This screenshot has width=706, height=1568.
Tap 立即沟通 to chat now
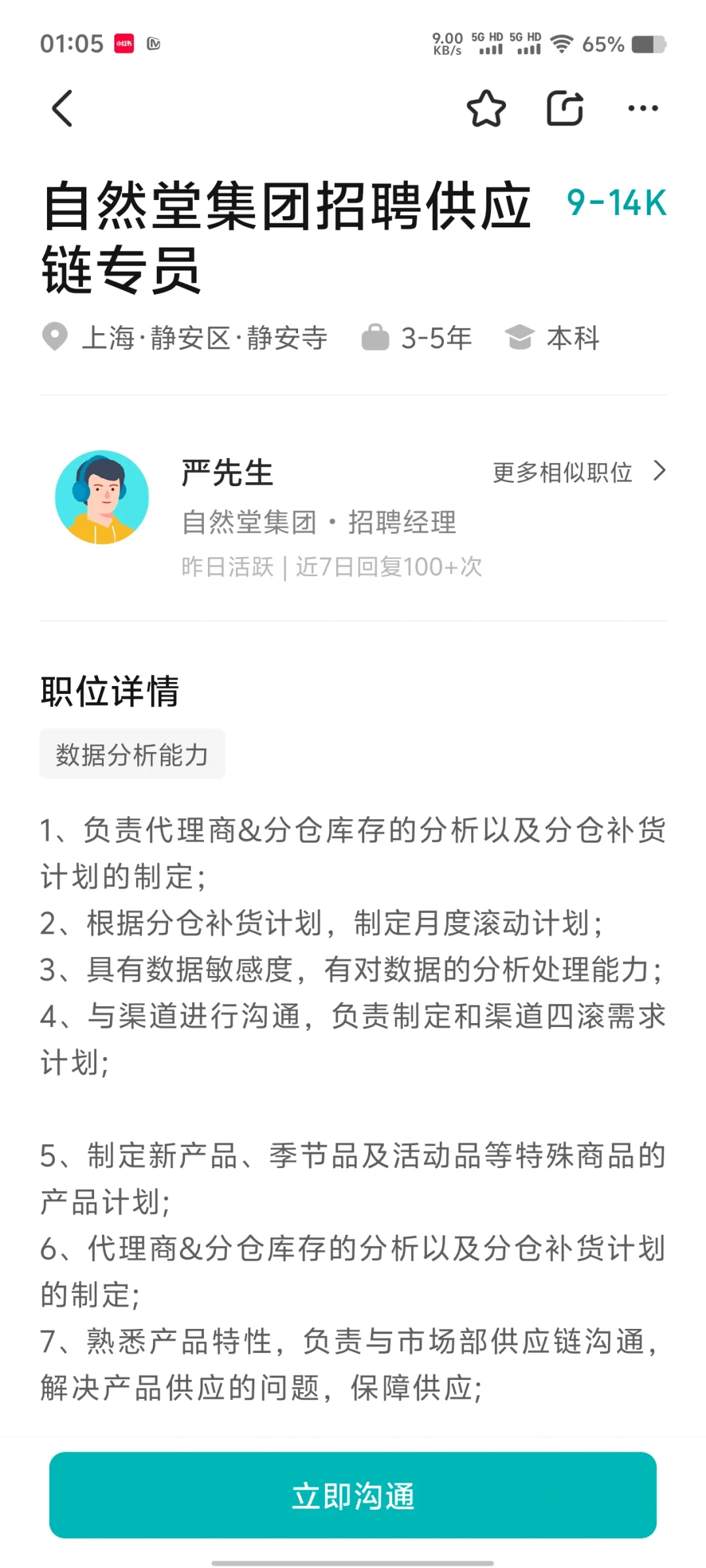click(x=353, y=1495)
